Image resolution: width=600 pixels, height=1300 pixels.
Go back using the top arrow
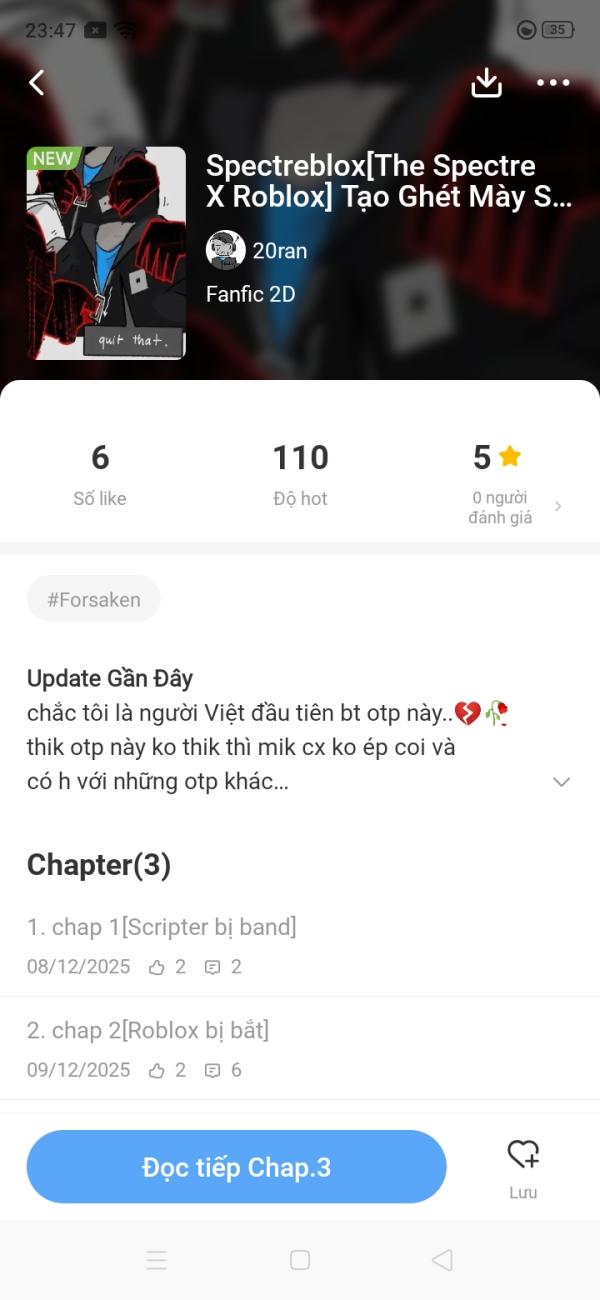click(x=37, y=83)
